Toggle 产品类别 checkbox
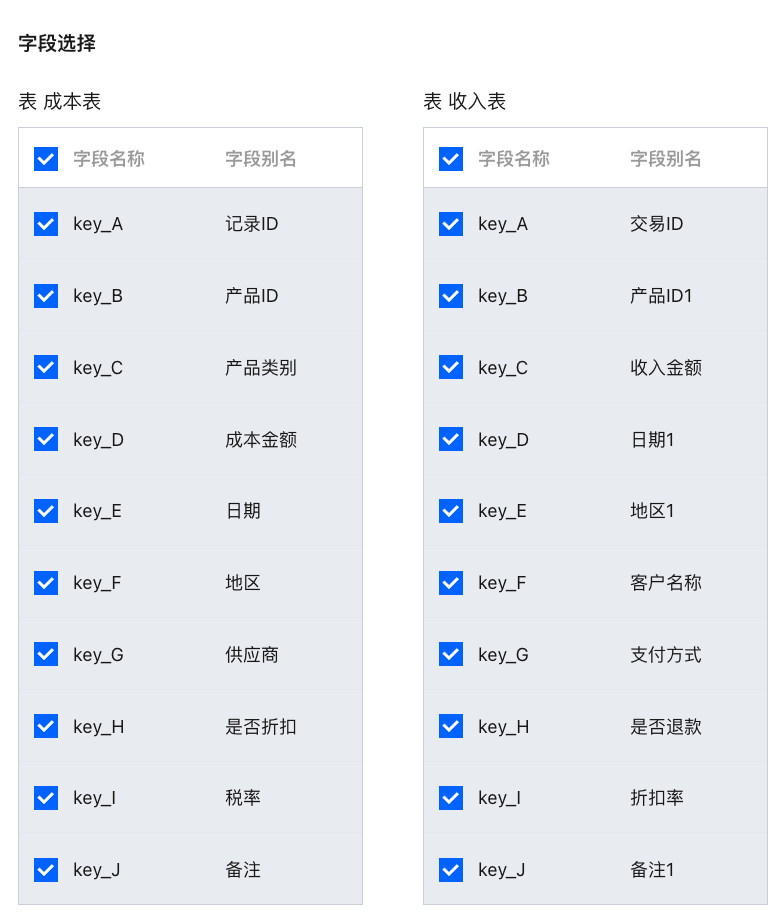The height and width of the screenshot is (922, 782). [x=46, y=367]
